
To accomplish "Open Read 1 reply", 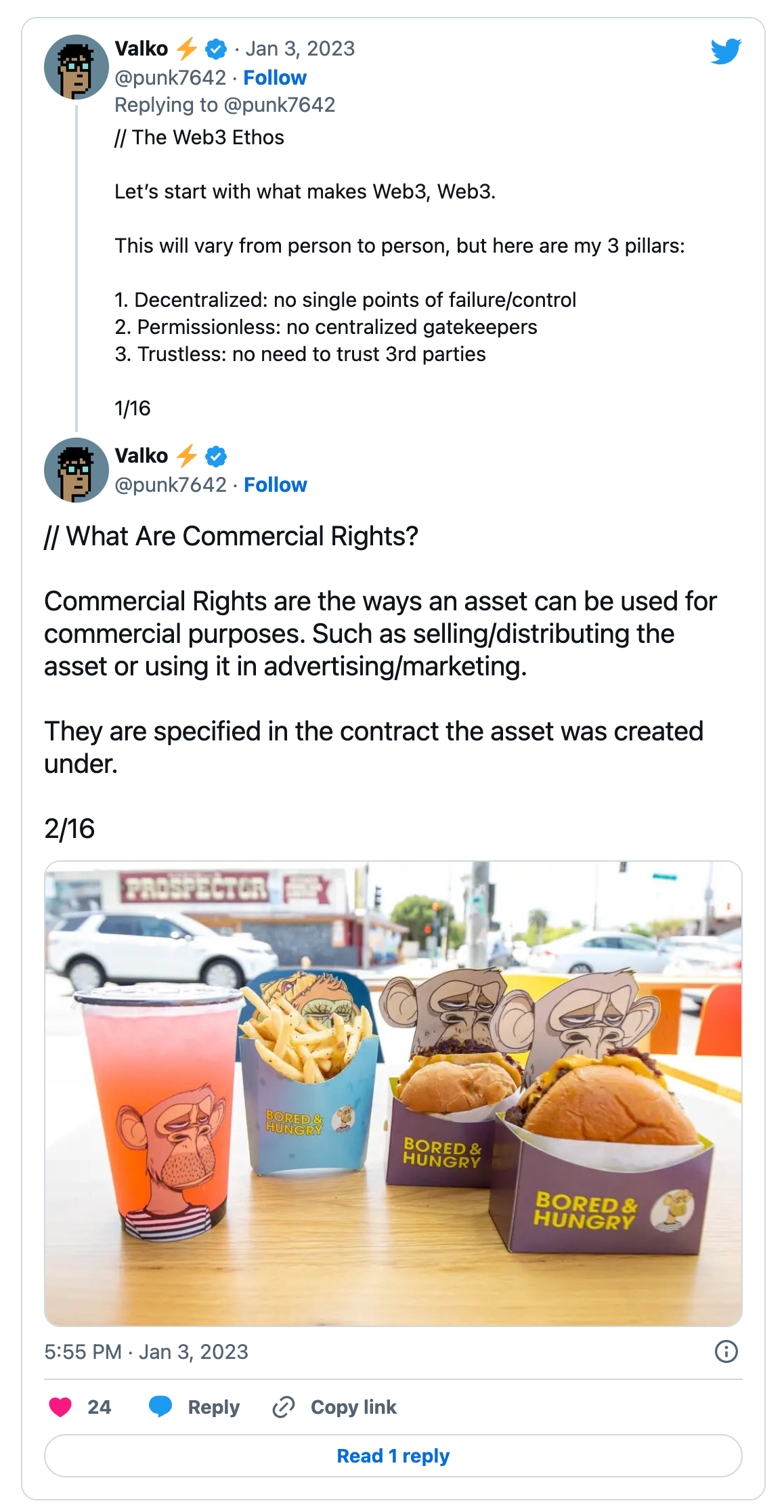I will 393,1456.
